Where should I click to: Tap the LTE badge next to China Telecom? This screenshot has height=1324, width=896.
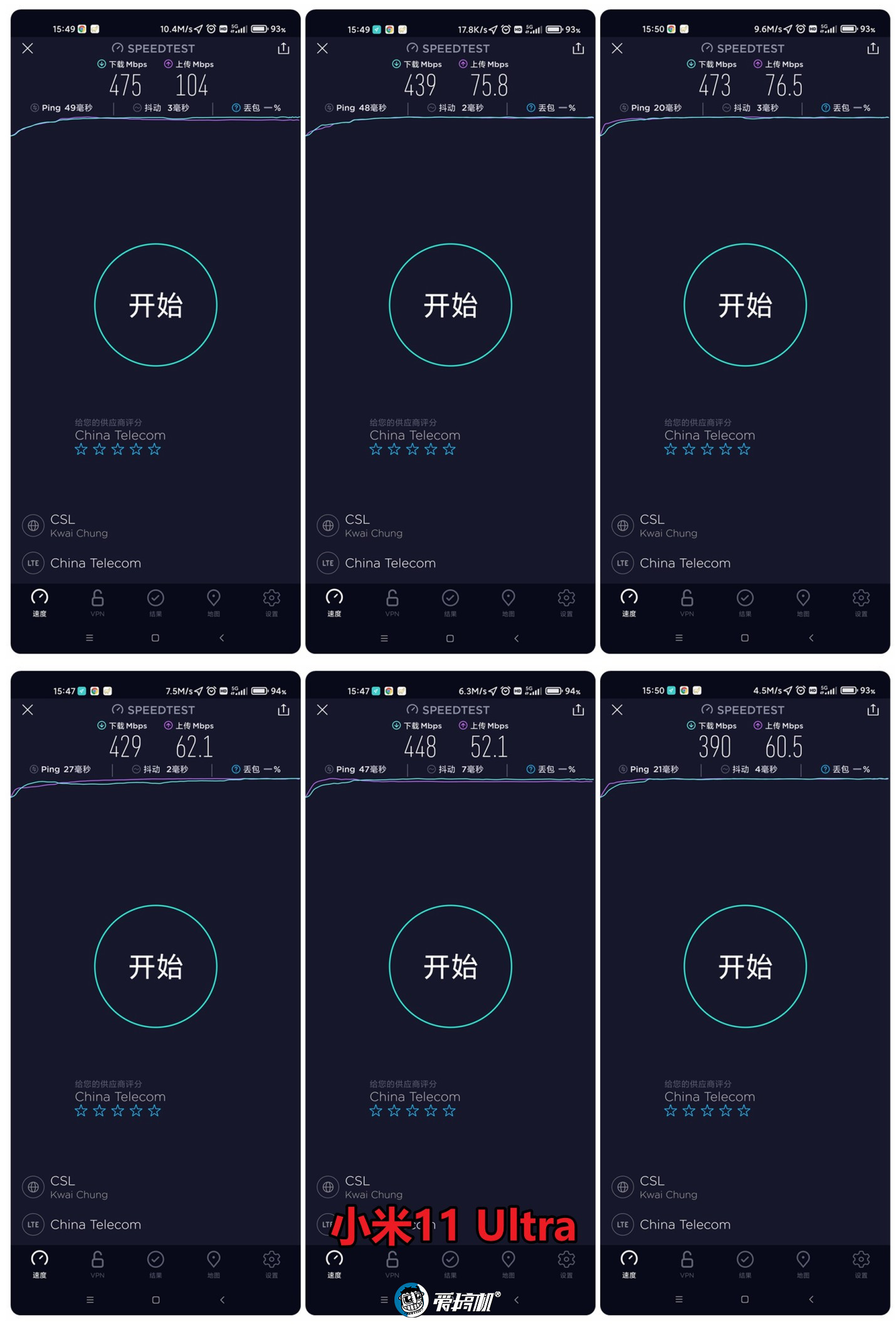[x=33, y=563]
